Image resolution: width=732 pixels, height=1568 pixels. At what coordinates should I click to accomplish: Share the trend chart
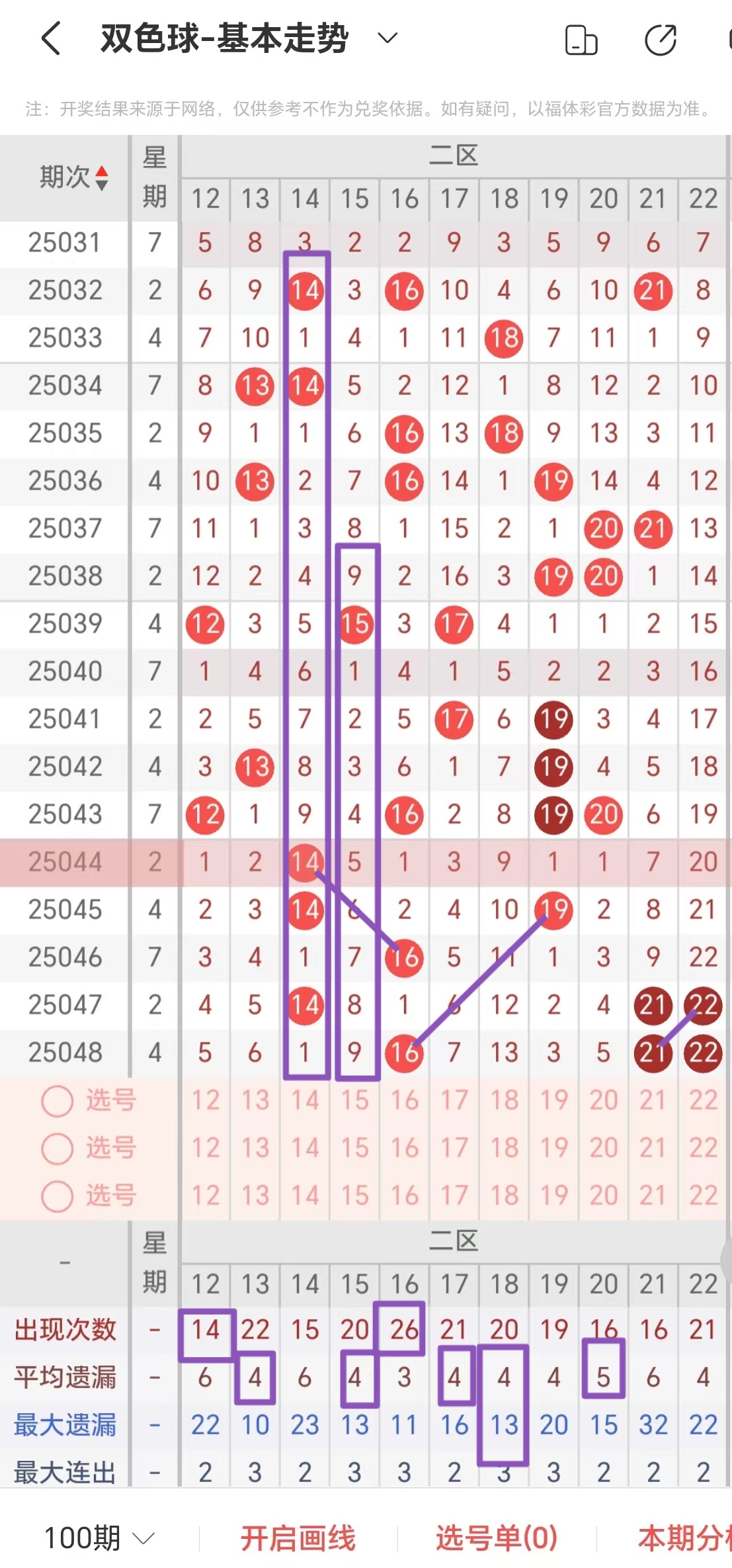(660, 40)
